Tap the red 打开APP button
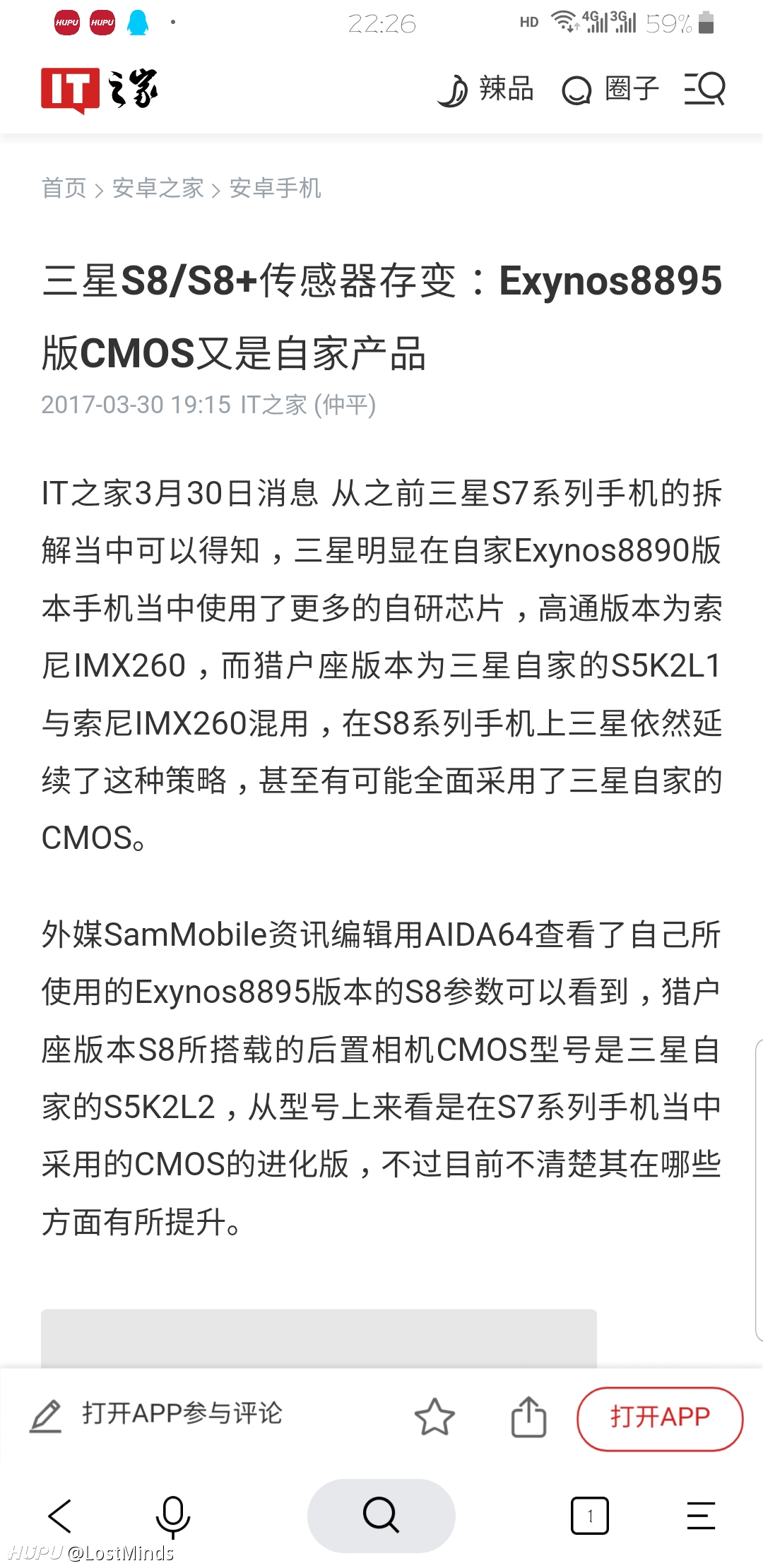The height and width of the screenshot is (1568, 763). pyautogui.click(x=660, y=1418)
